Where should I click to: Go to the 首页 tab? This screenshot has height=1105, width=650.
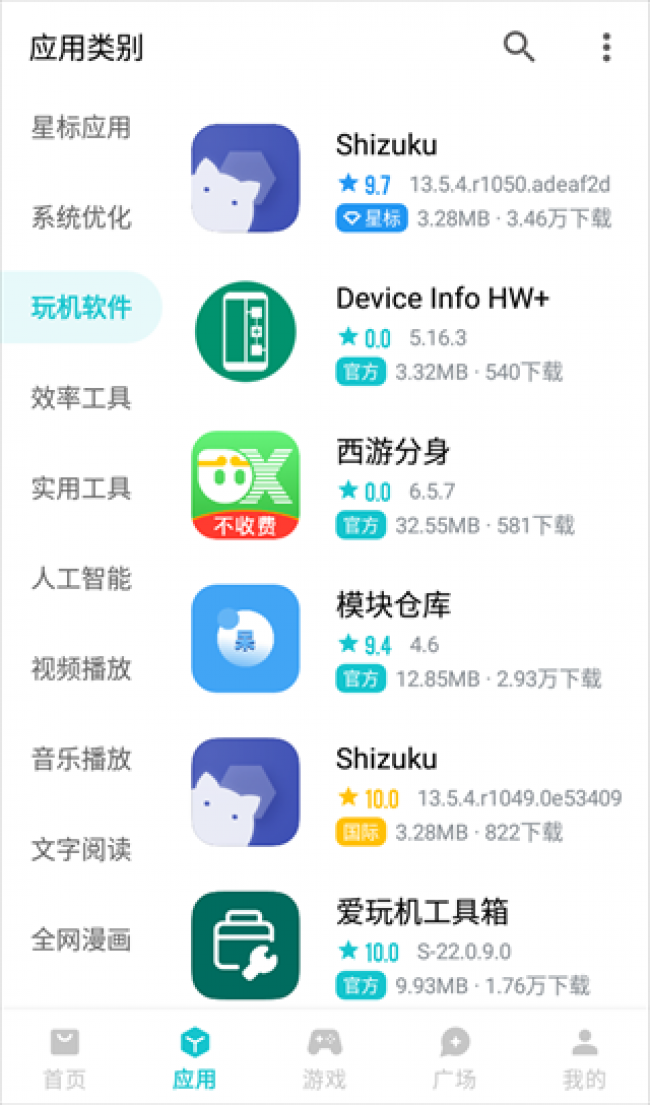point(65,1058)
